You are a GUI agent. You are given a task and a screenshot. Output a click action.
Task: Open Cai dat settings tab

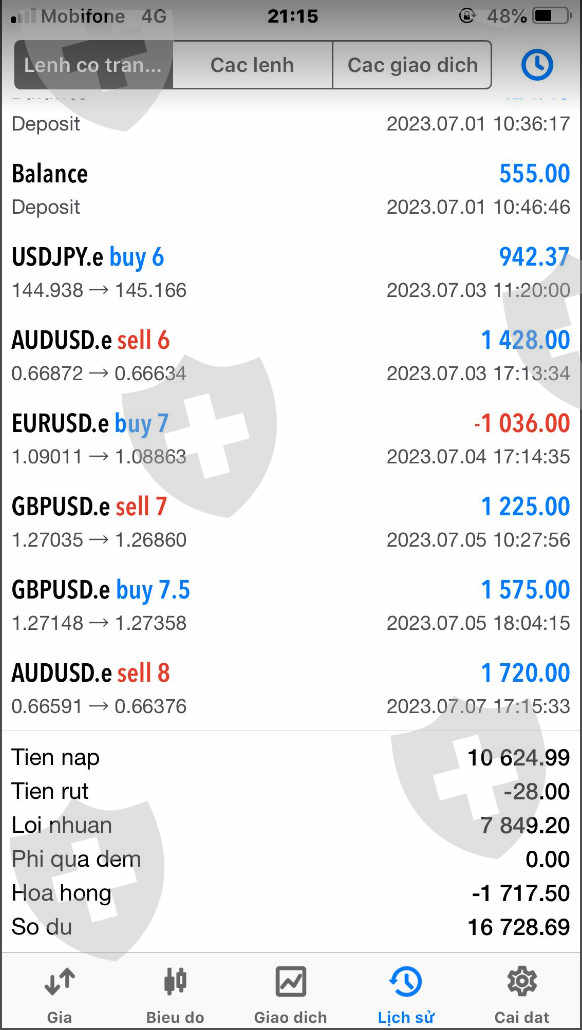pyautogui.click(x=522, y=994)
